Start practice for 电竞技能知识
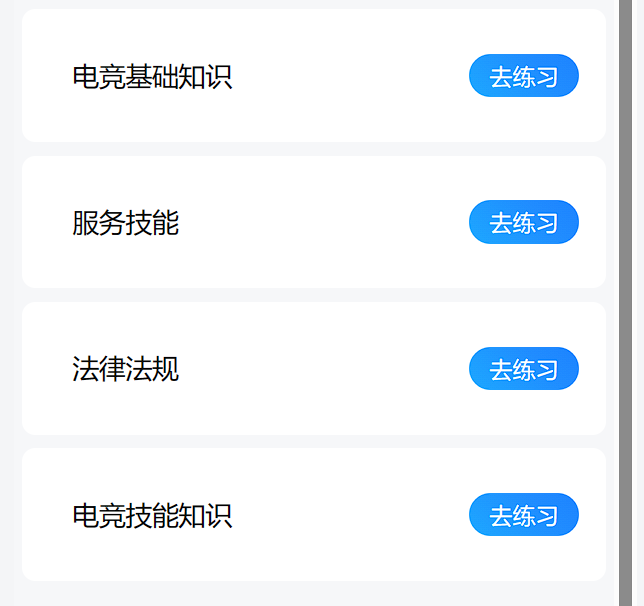Image resolution: width=644 pixels, height=606 pixels. pos(523,515)
